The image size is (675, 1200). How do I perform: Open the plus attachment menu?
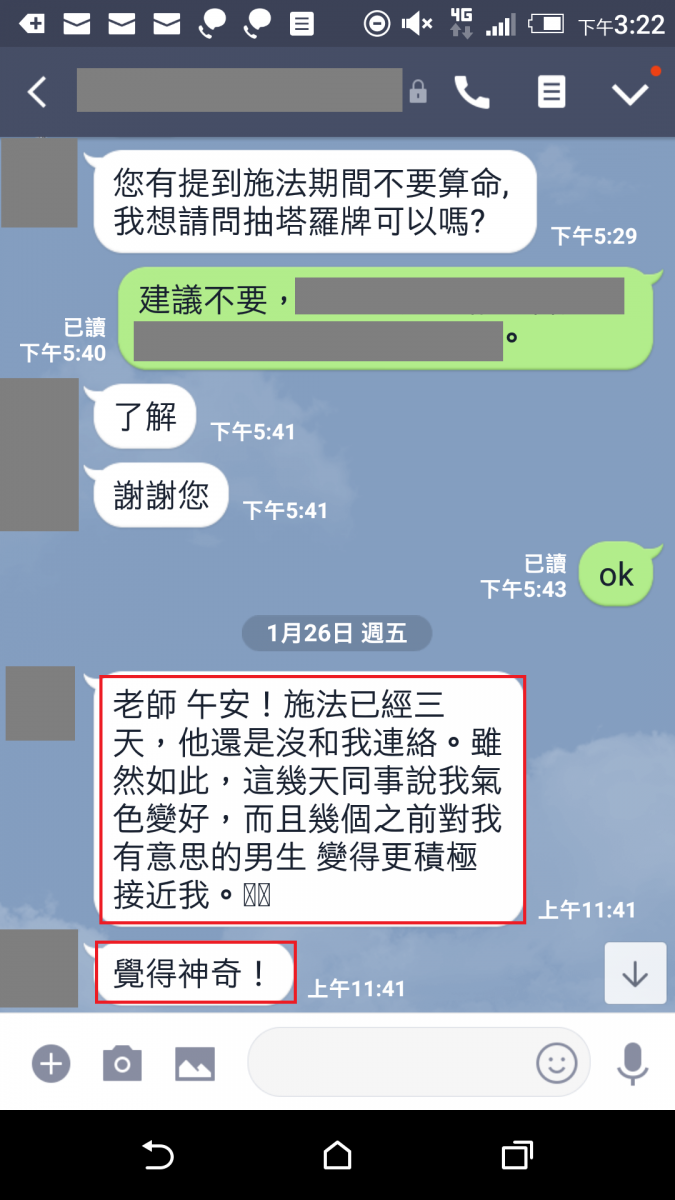click(x=50, y=1063)
